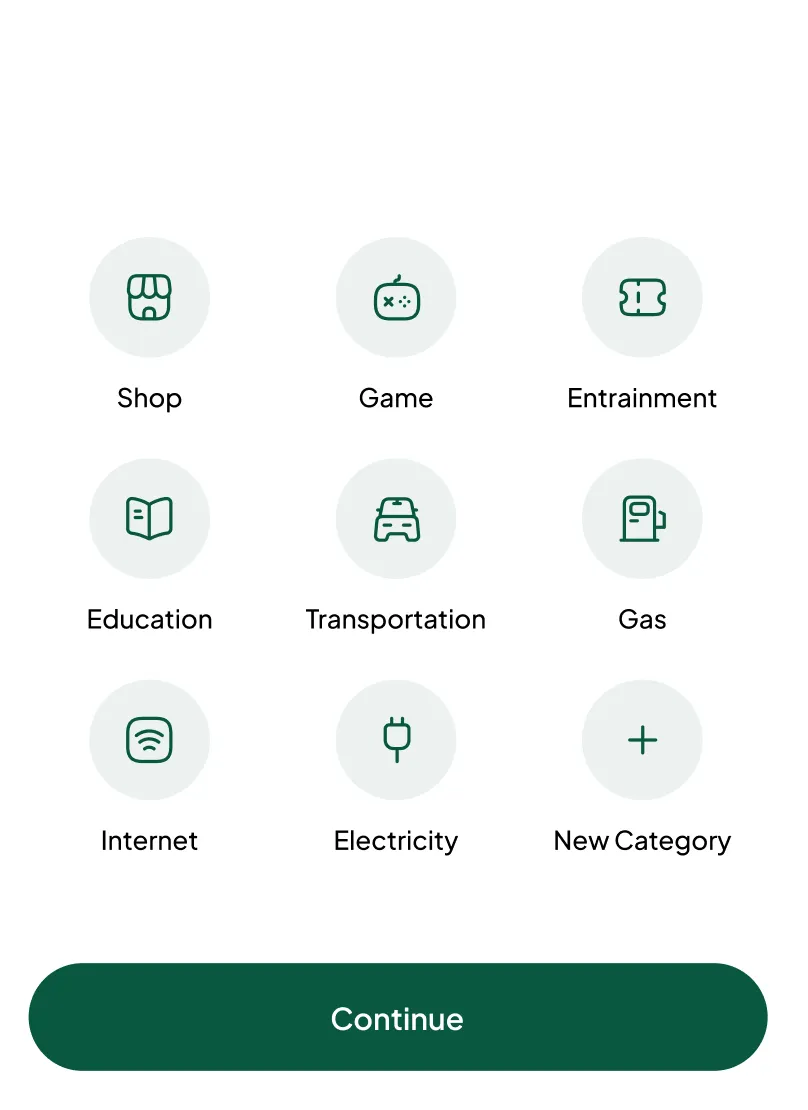
Task: Choose the Transportation category
Action: click(396, 519)
